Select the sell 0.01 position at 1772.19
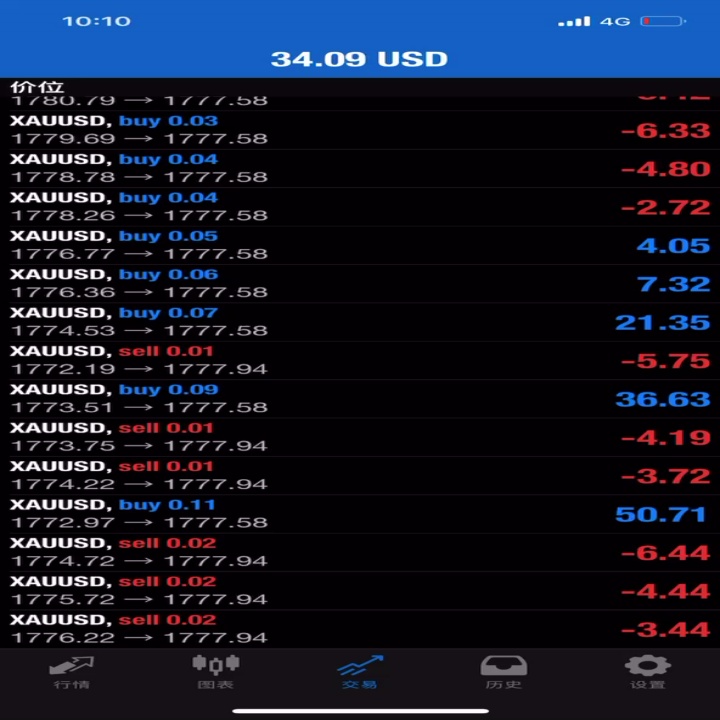The width and height of the screenshot is (720, 720). (x=360, y=360)
